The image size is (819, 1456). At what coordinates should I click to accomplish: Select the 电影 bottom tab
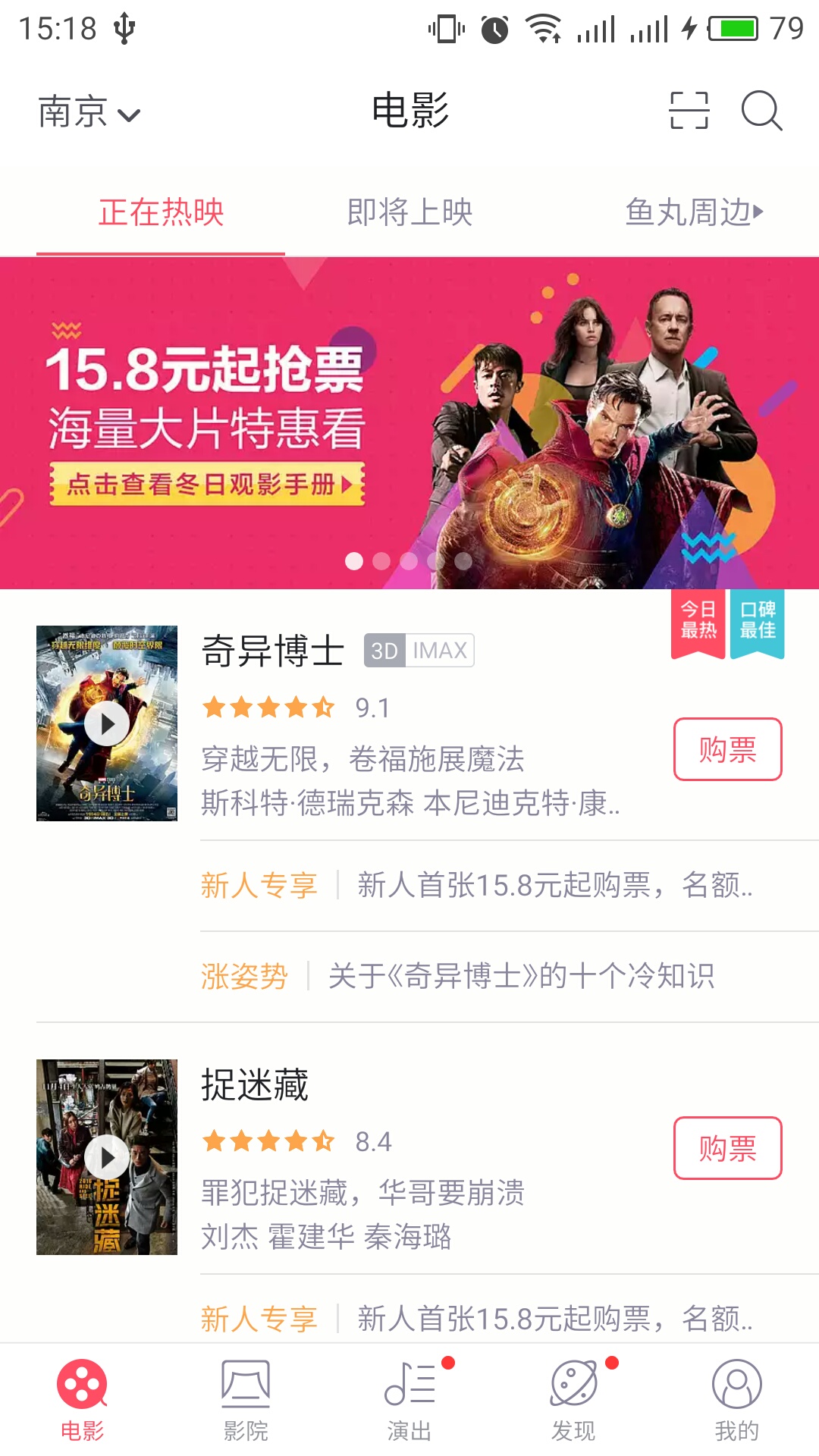tap(82, 1400)
